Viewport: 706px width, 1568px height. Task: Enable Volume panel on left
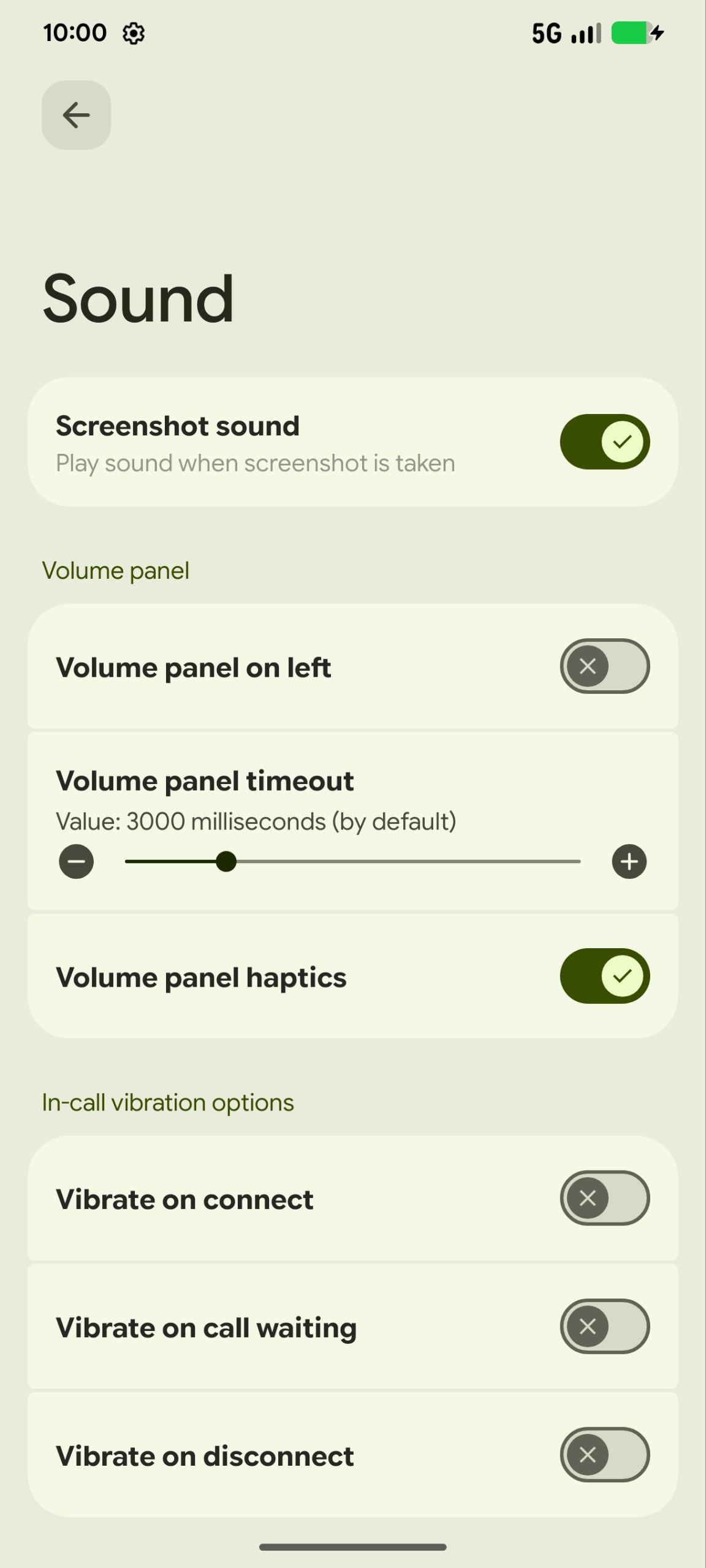tap(604, 666)
